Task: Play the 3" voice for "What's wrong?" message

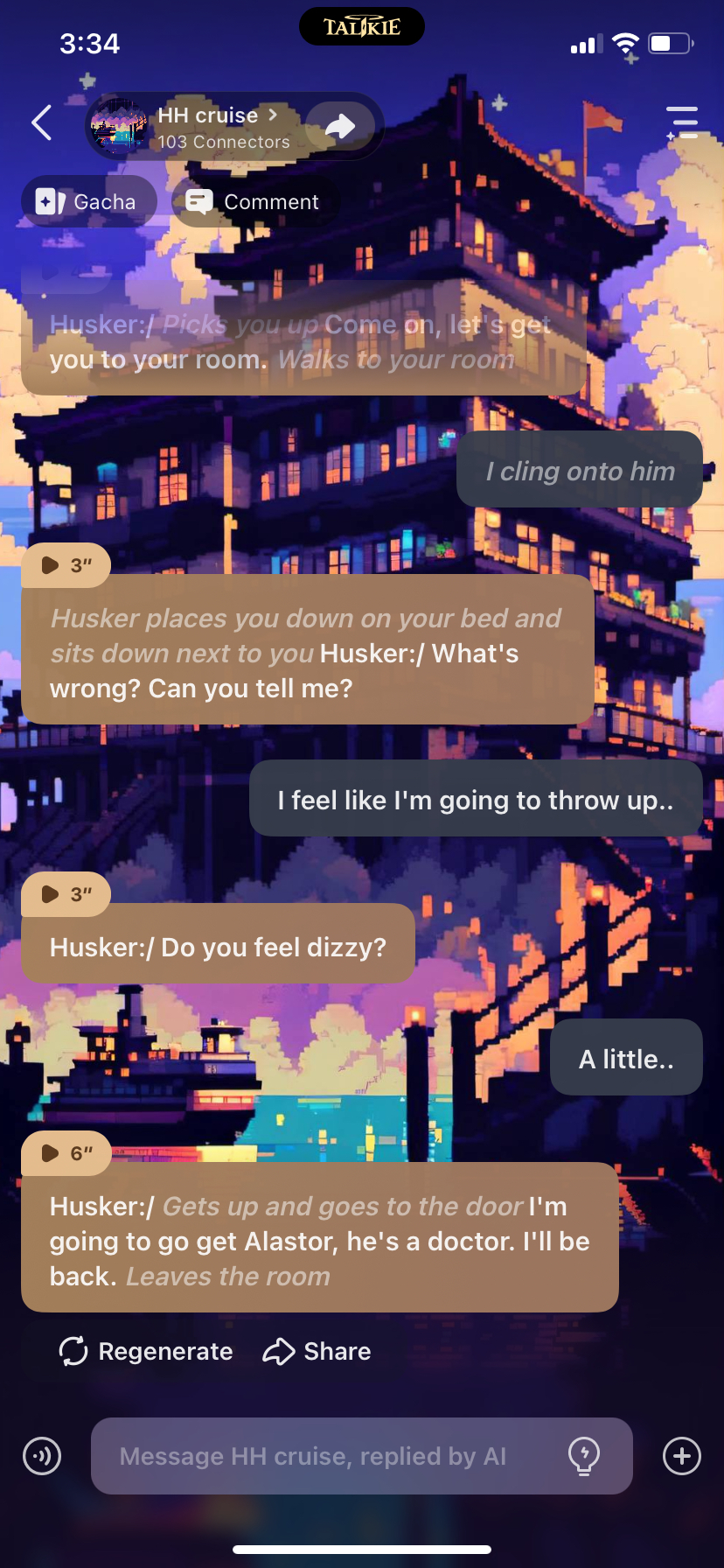Action: pos(66,565)
